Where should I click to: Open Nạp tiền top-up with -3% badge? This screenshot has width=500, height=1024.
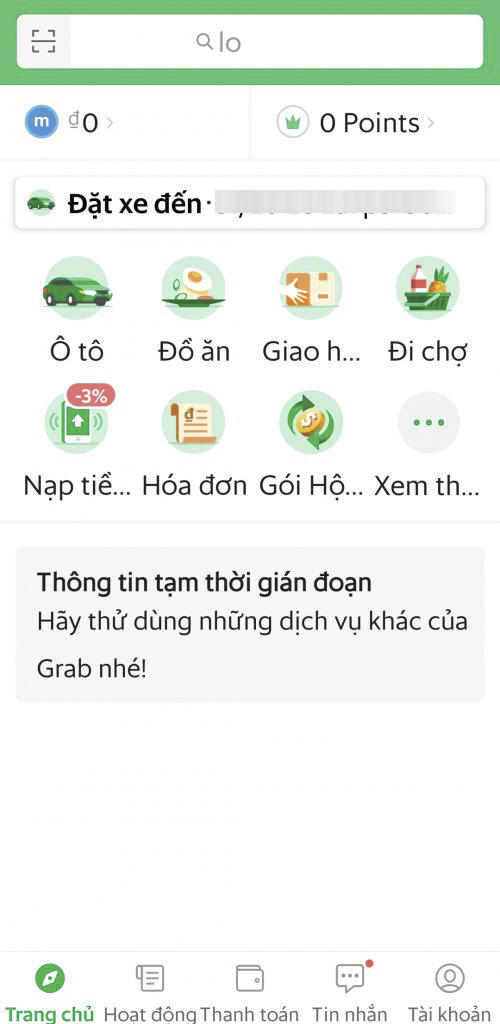pos(77,444)
